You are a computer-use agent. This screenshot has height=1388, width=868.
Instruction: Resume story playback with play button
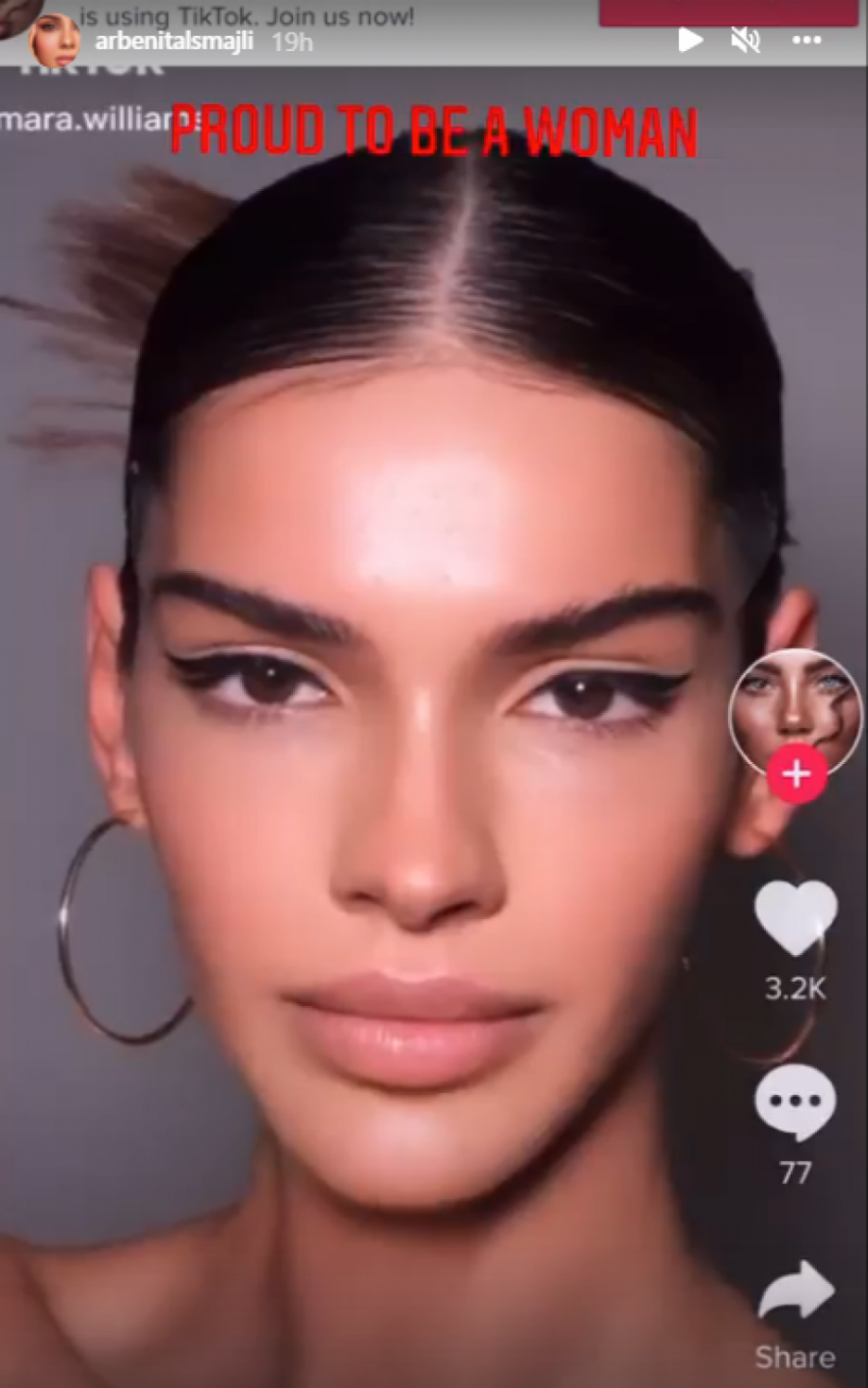690,40
